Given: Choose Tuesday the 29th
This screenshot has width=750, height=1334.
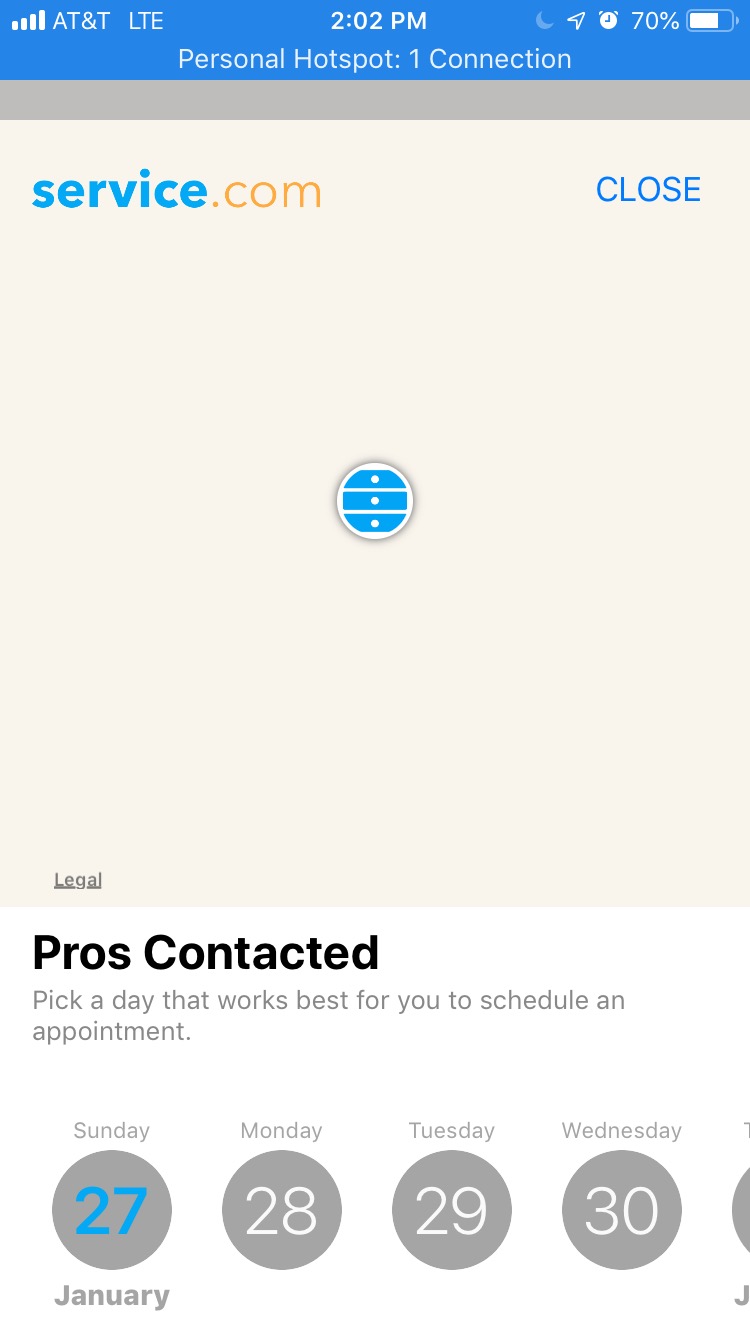Looking at the screenshot, I should 452,1210.
